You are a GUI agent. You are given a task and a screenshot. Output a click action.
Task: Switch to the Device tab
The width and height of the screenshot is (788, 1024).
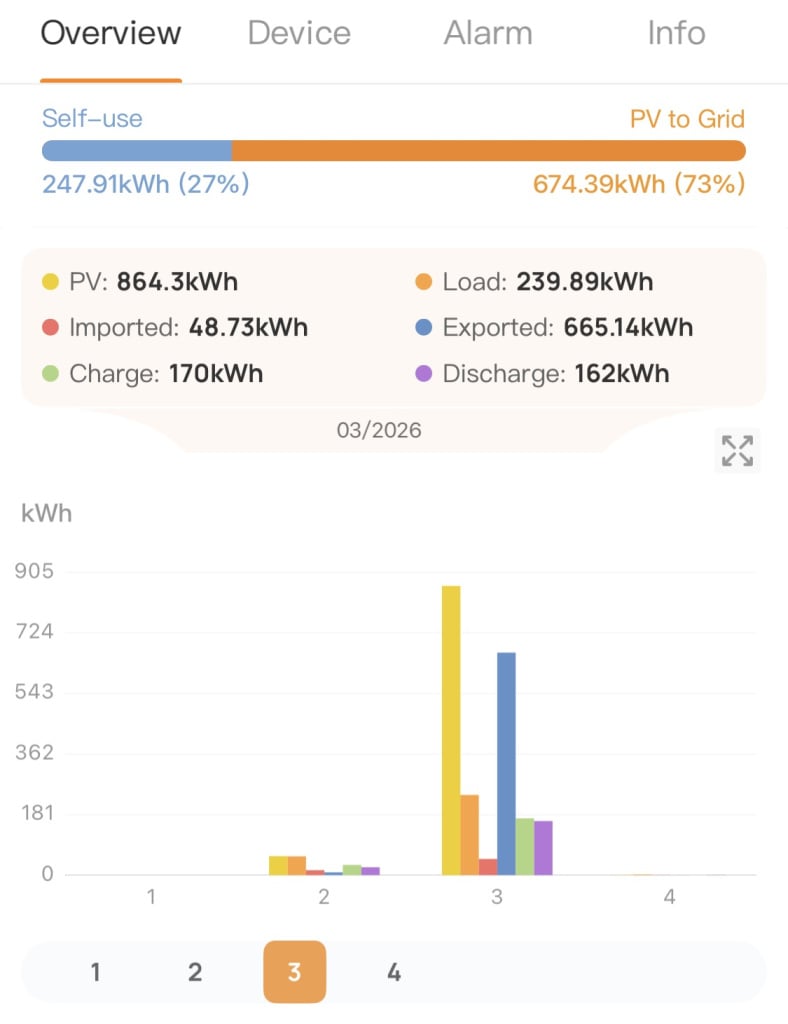[299, 33]
